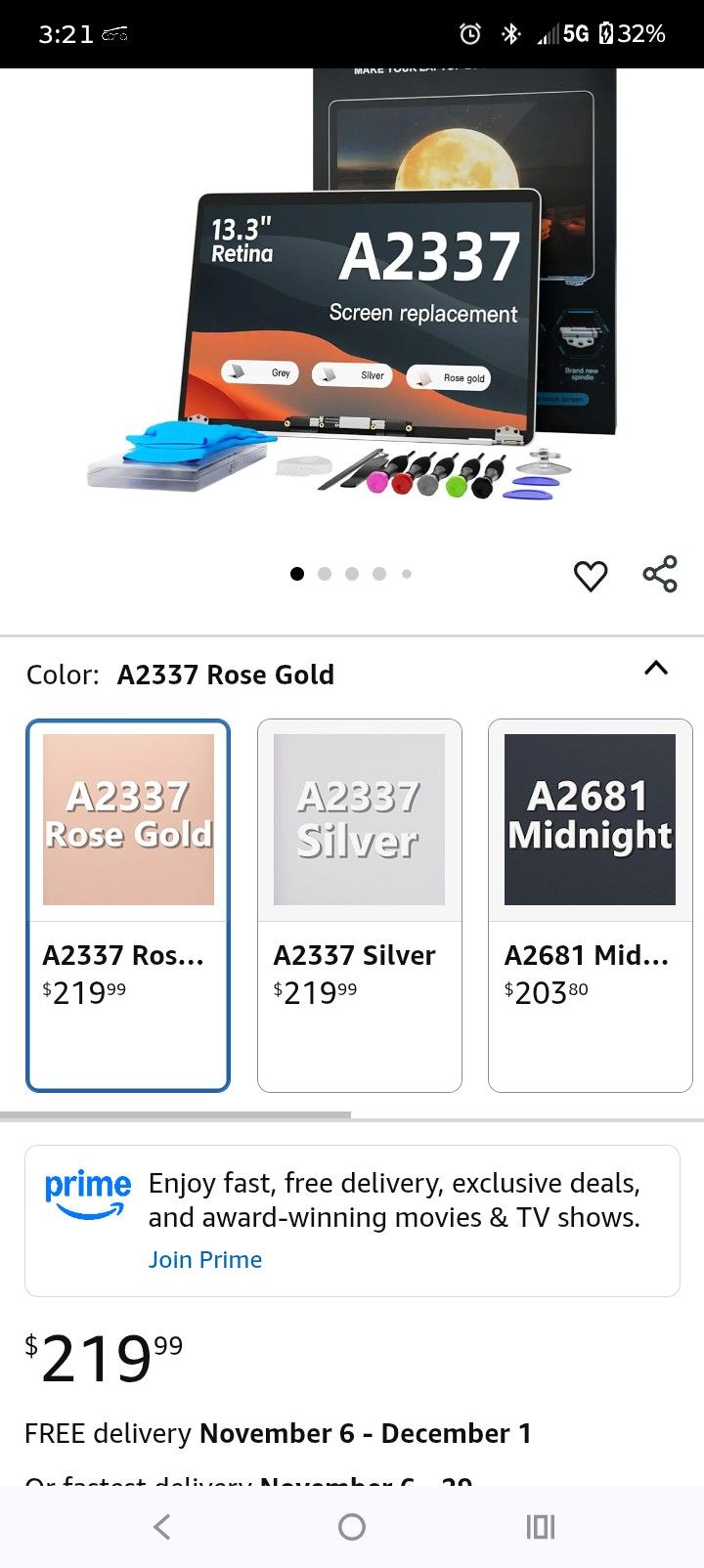Tap the horizontal scrollbar below color options
This screenshot has width=704, height=1568.
(x=176, y=1113)
